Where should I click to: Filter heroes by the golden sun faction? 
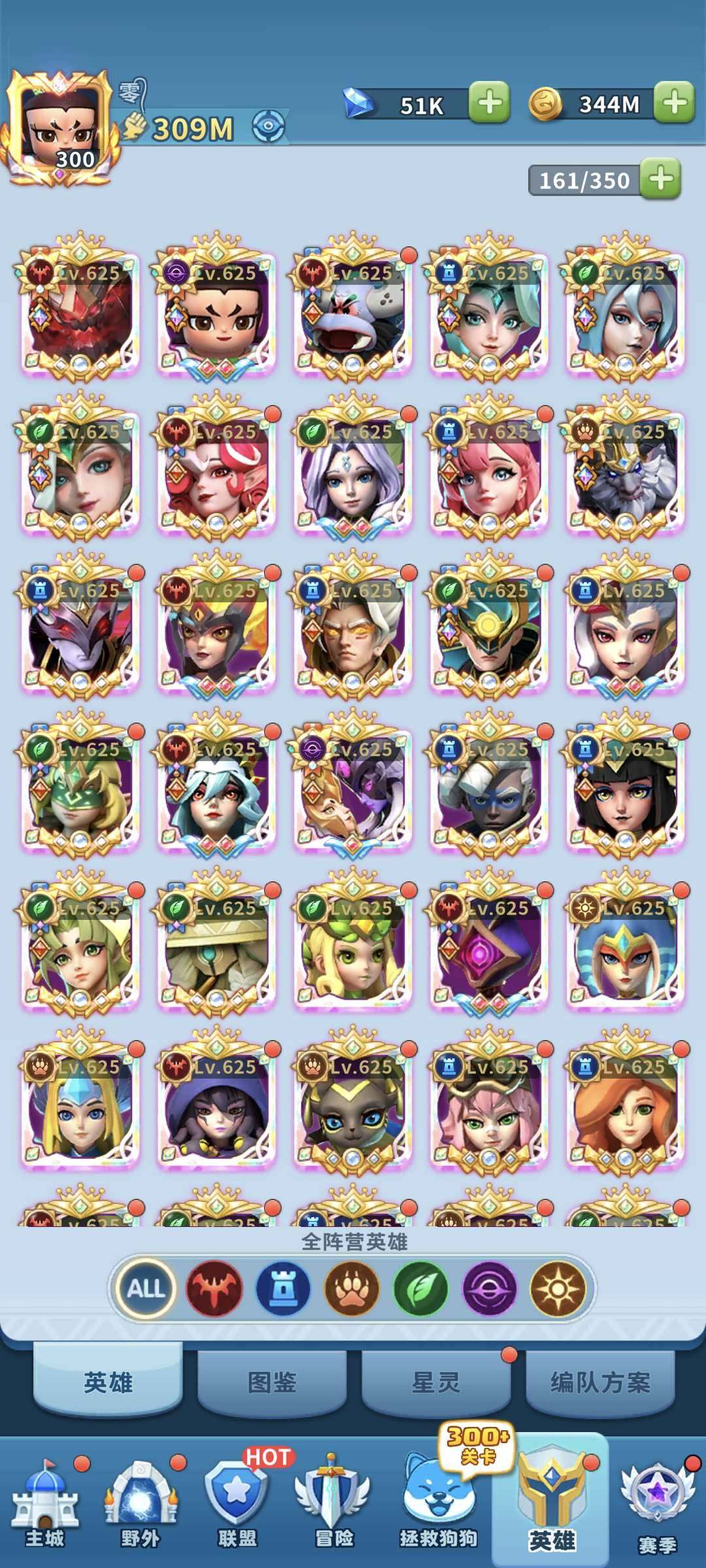(558, 1288)
